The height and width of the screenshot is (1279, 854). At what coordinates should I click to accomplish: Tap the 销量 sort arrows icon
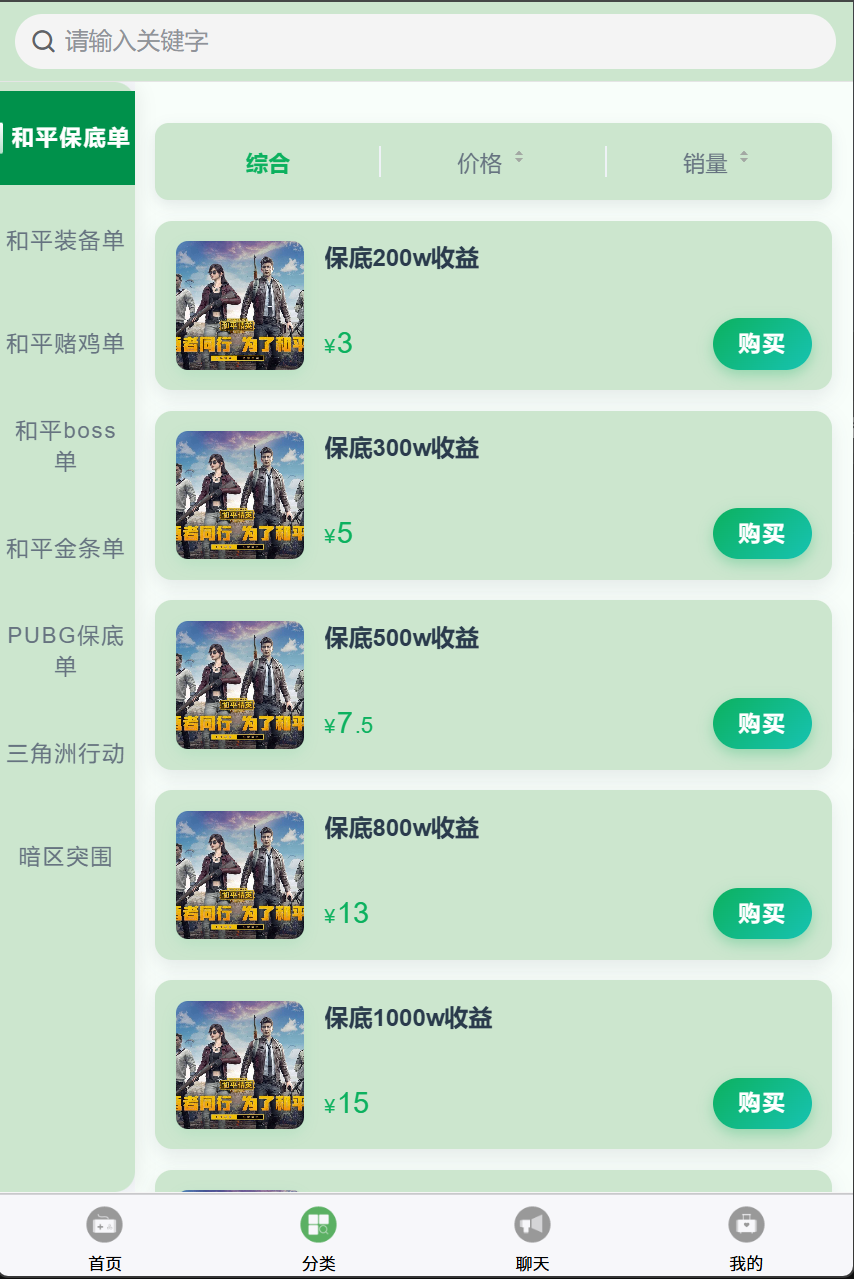pyautogui.click(x=744, y=157)
